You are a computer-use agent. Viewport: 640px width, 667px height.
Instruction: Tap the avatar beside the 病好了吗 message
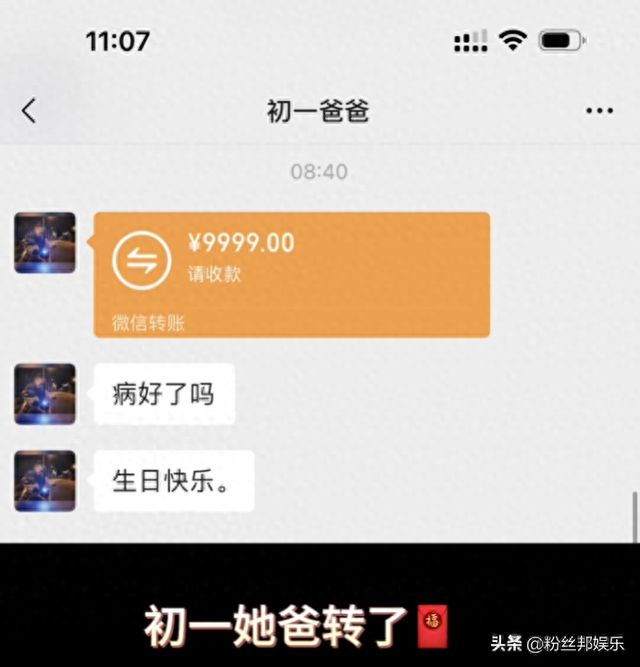point(45,393)
